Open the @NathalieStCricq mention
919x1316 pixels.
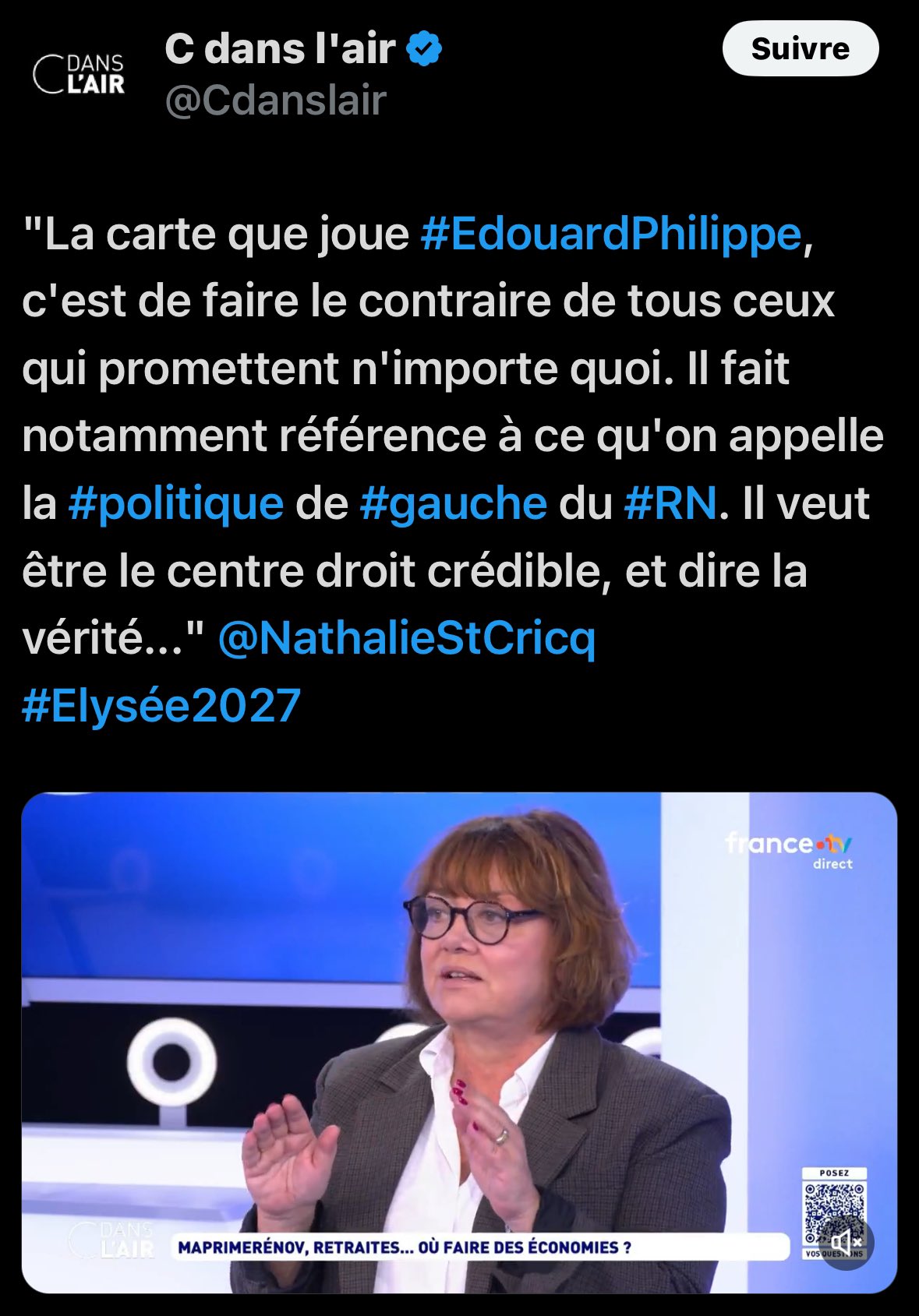[407, 639]
